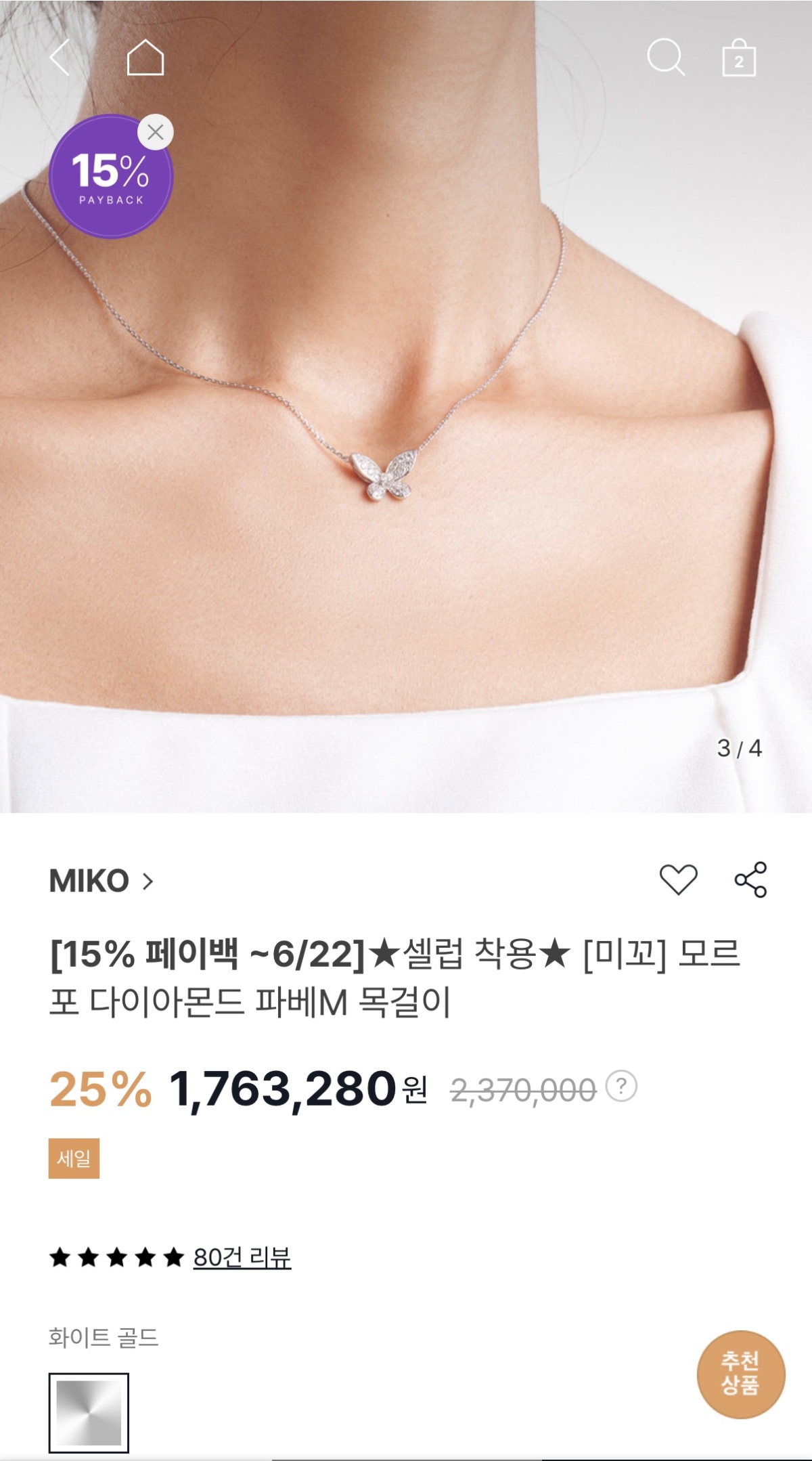
Task: Dismiss the 15% payback badge
Action: click(156, 132)
